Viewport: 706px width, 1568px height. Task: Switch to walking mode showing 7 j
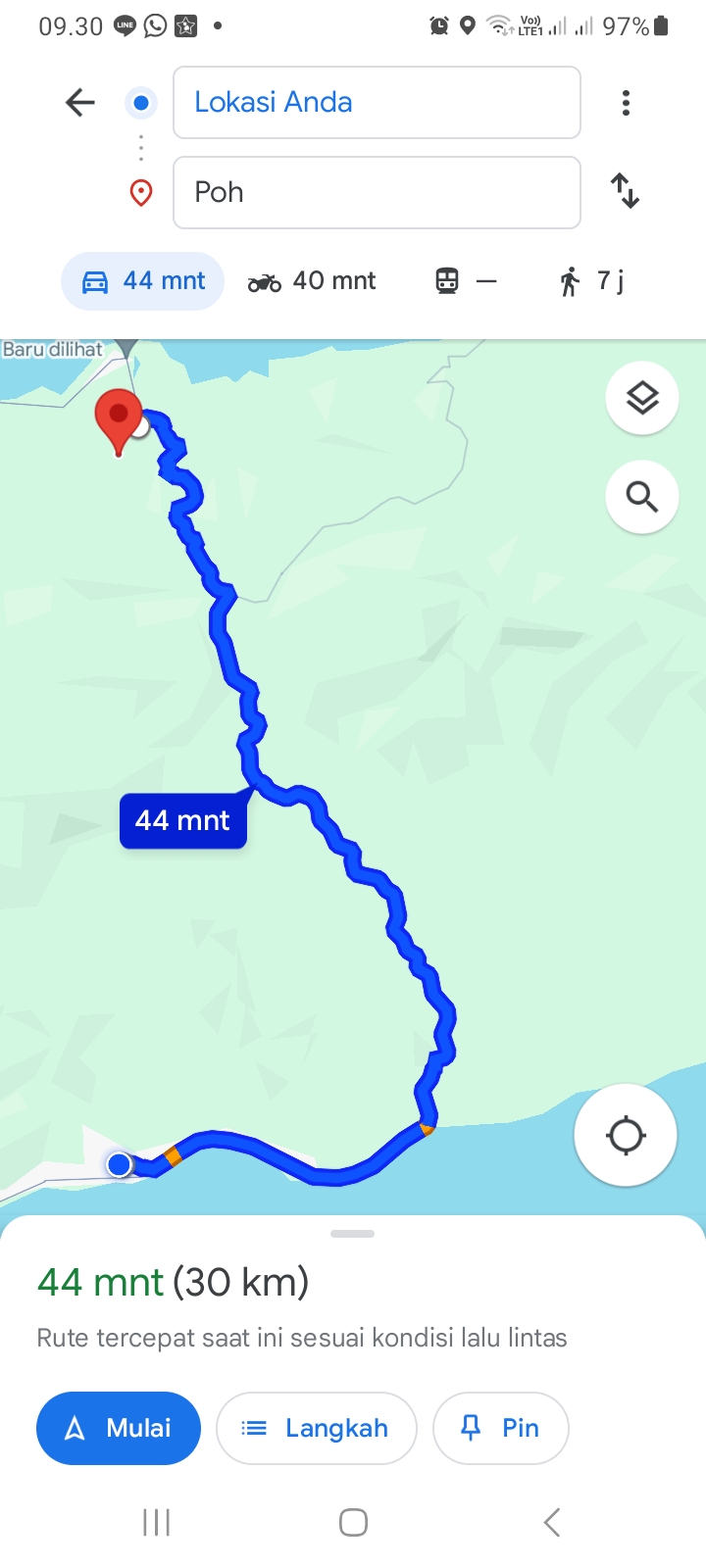[591, 281]
